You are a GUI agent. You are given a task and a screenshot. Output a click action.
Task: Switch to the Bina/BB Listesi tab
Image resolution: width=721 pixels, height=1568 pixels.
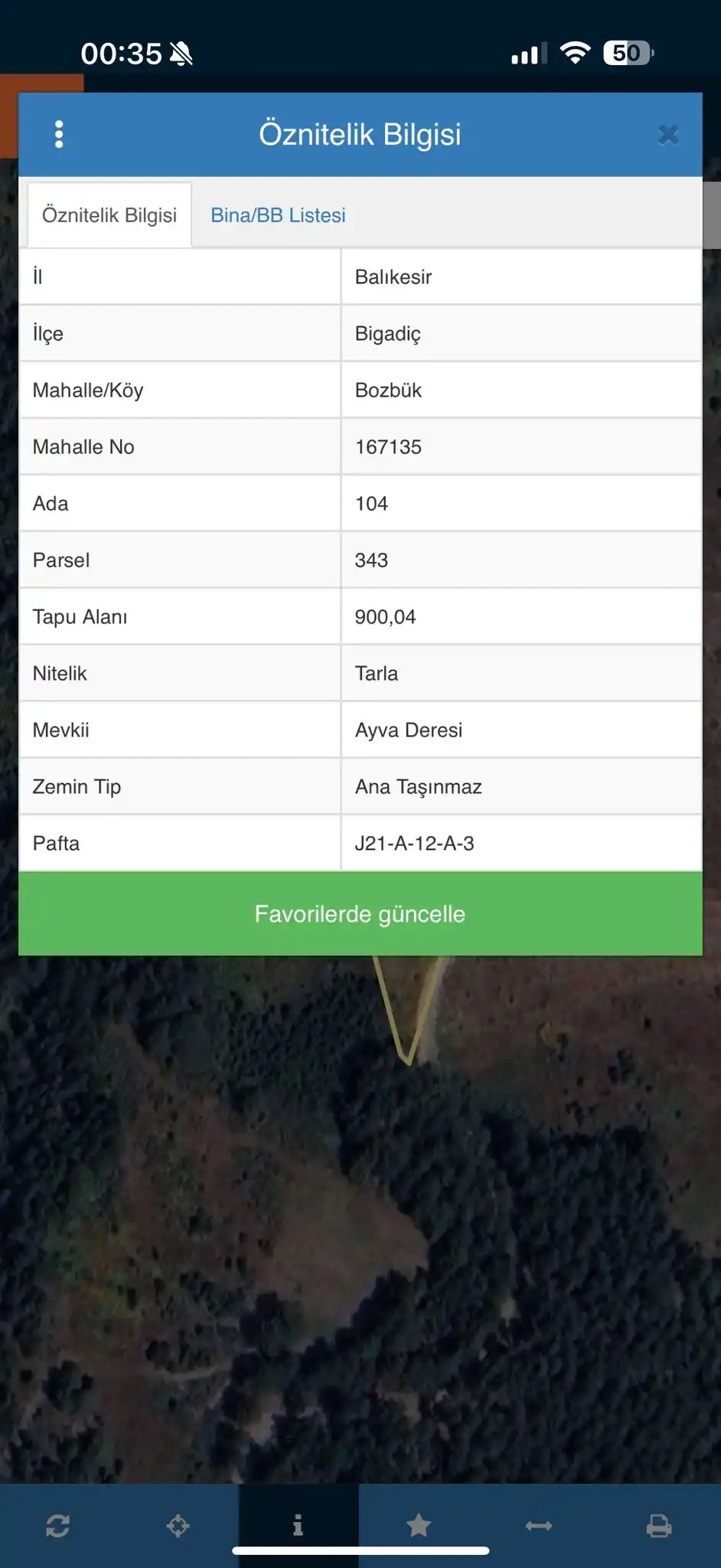[x=278, y=215]
